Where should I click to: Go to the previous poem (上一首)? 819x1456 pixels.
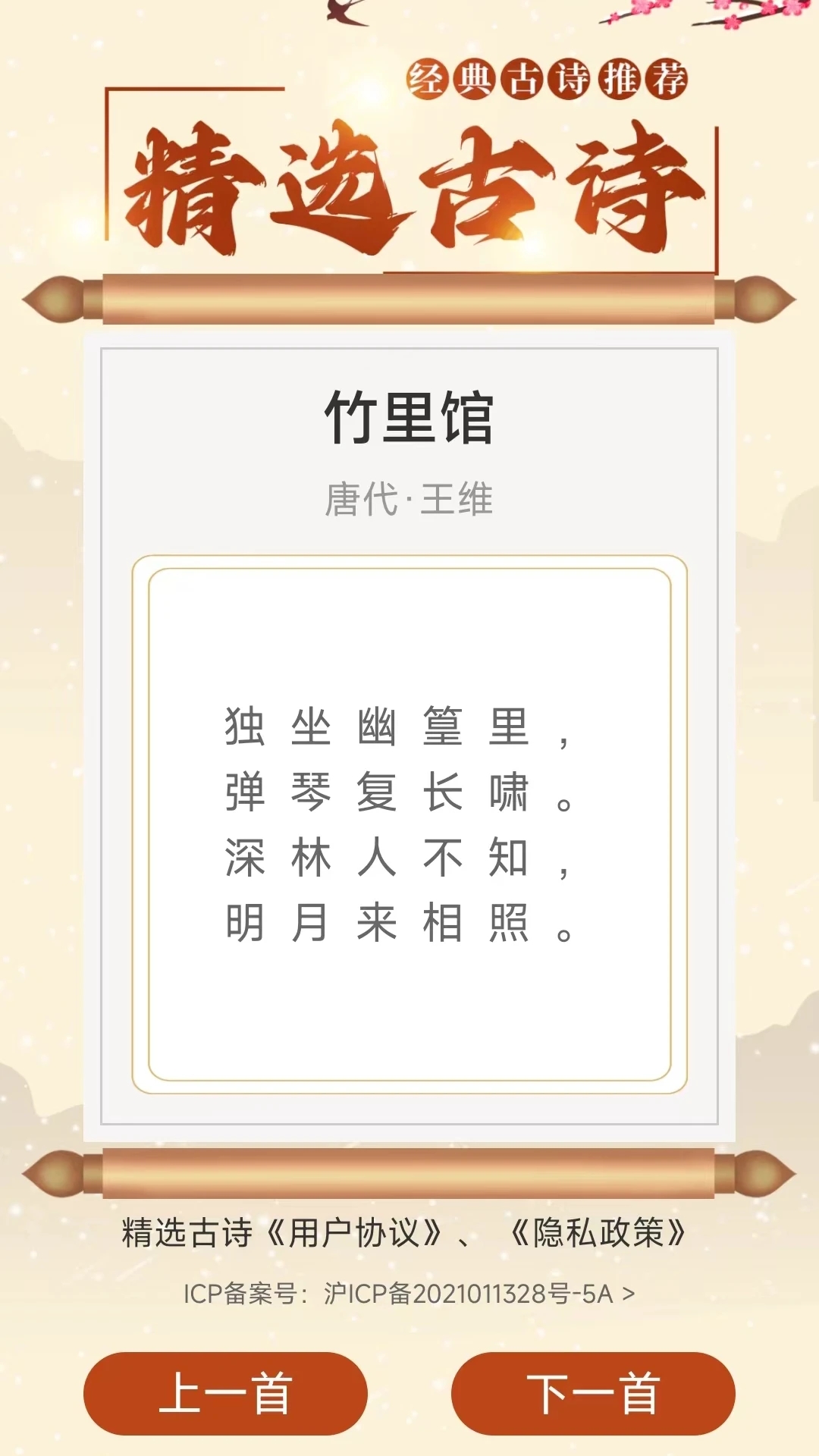225,1393
